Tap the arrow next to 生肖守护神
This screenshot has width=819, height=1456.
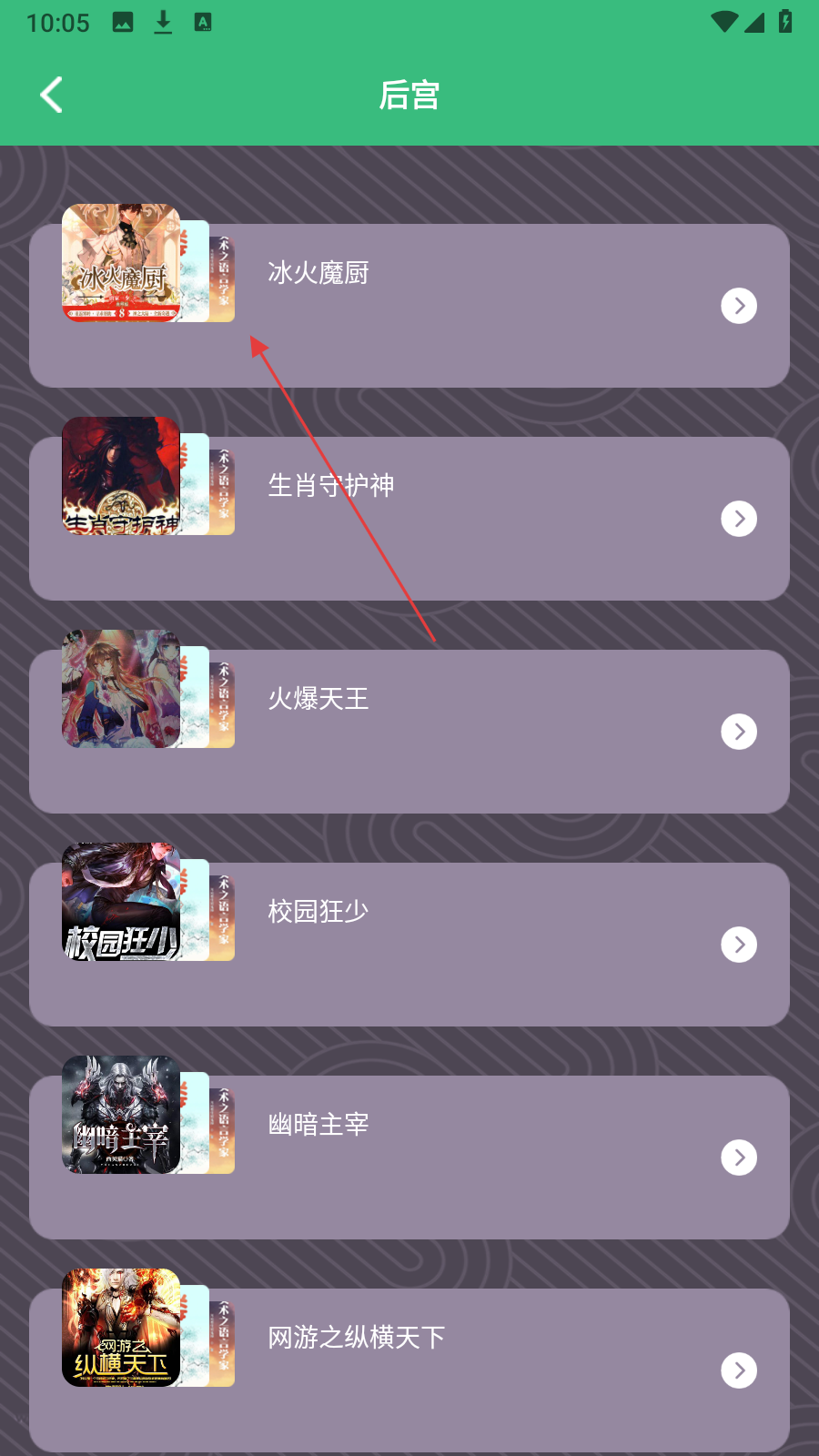pos(739,519)
